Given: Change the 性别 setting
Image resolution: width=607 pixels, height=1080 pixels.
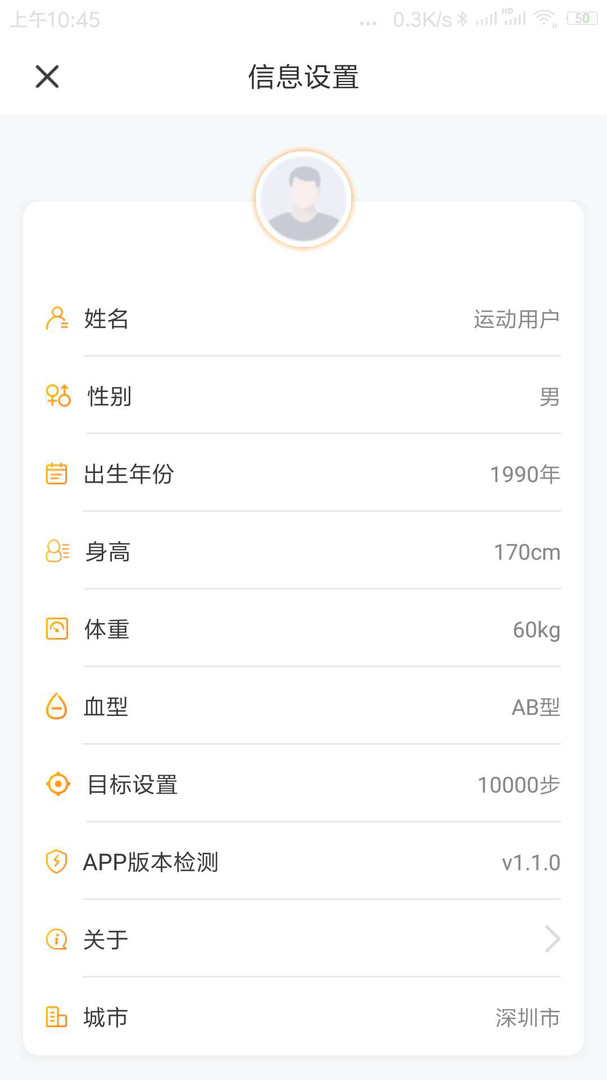Looking at the screenshot, I should click(303, 397).
